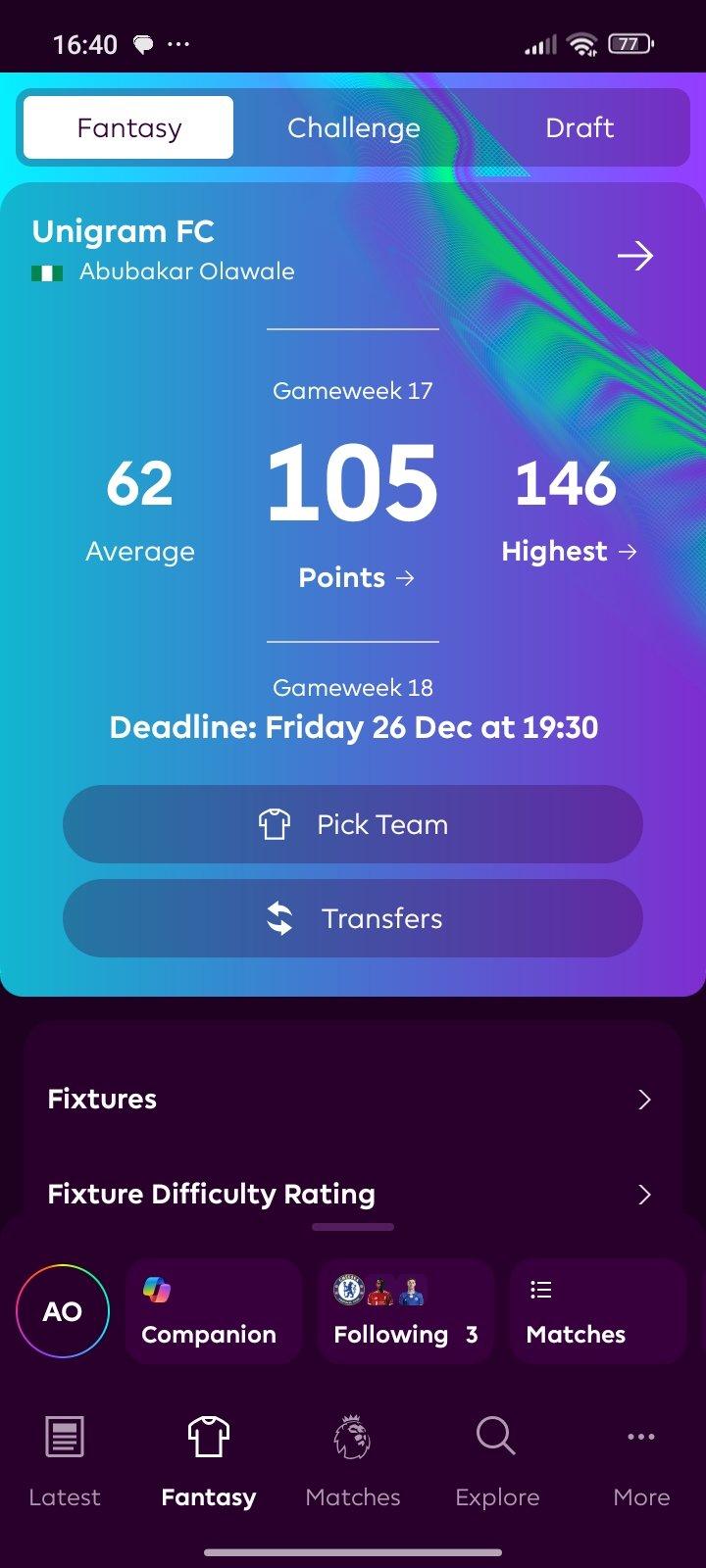Image resolution: width=706 pixels, height=1568 pixels.
Task: View Gameweek 17 points details
Action: [355, 578]
